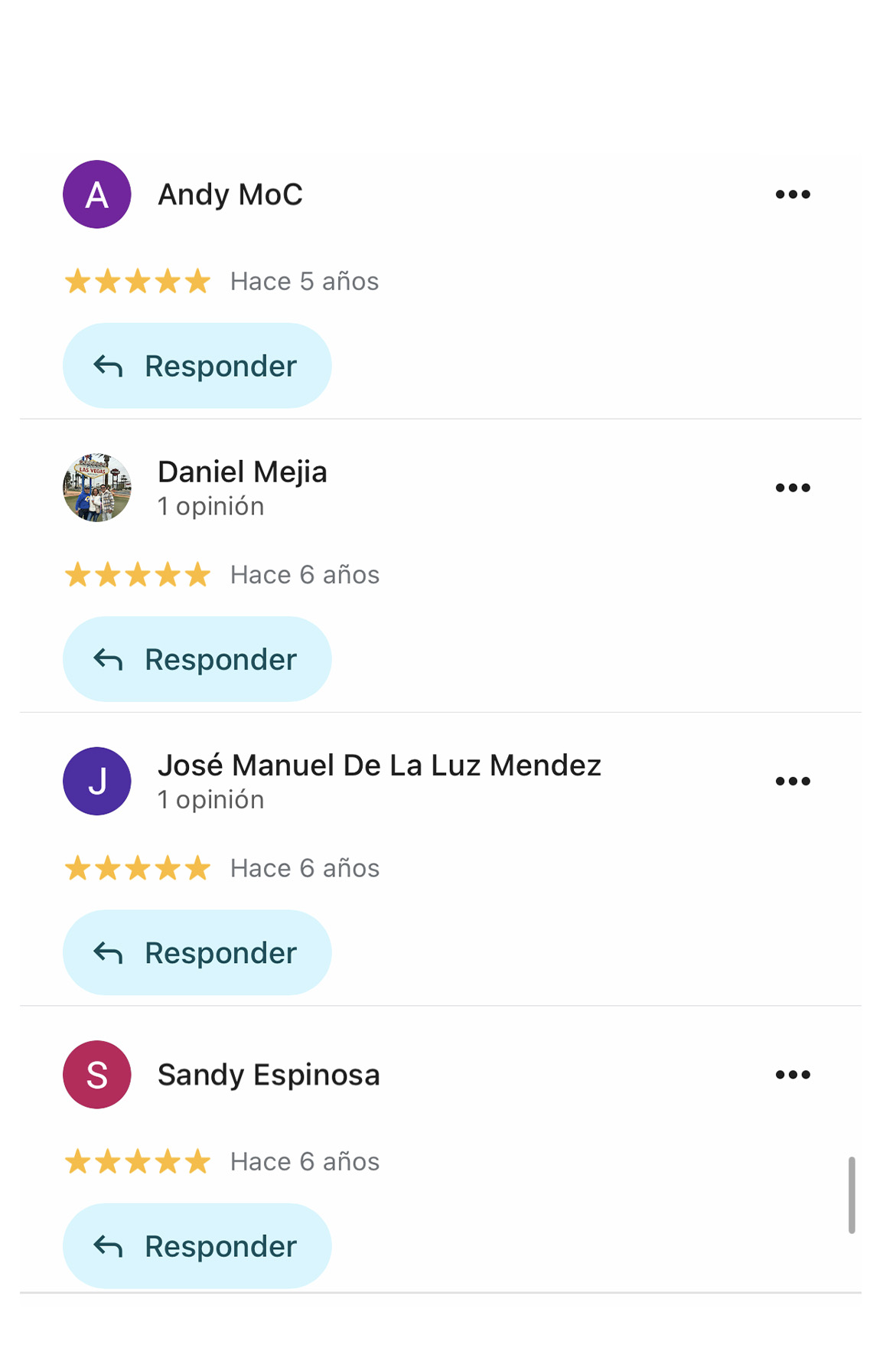Screen dimensions: 896x1371
Task: Open the options menu for Sandy Espinosa's review
Action: tap(792, 1075)
